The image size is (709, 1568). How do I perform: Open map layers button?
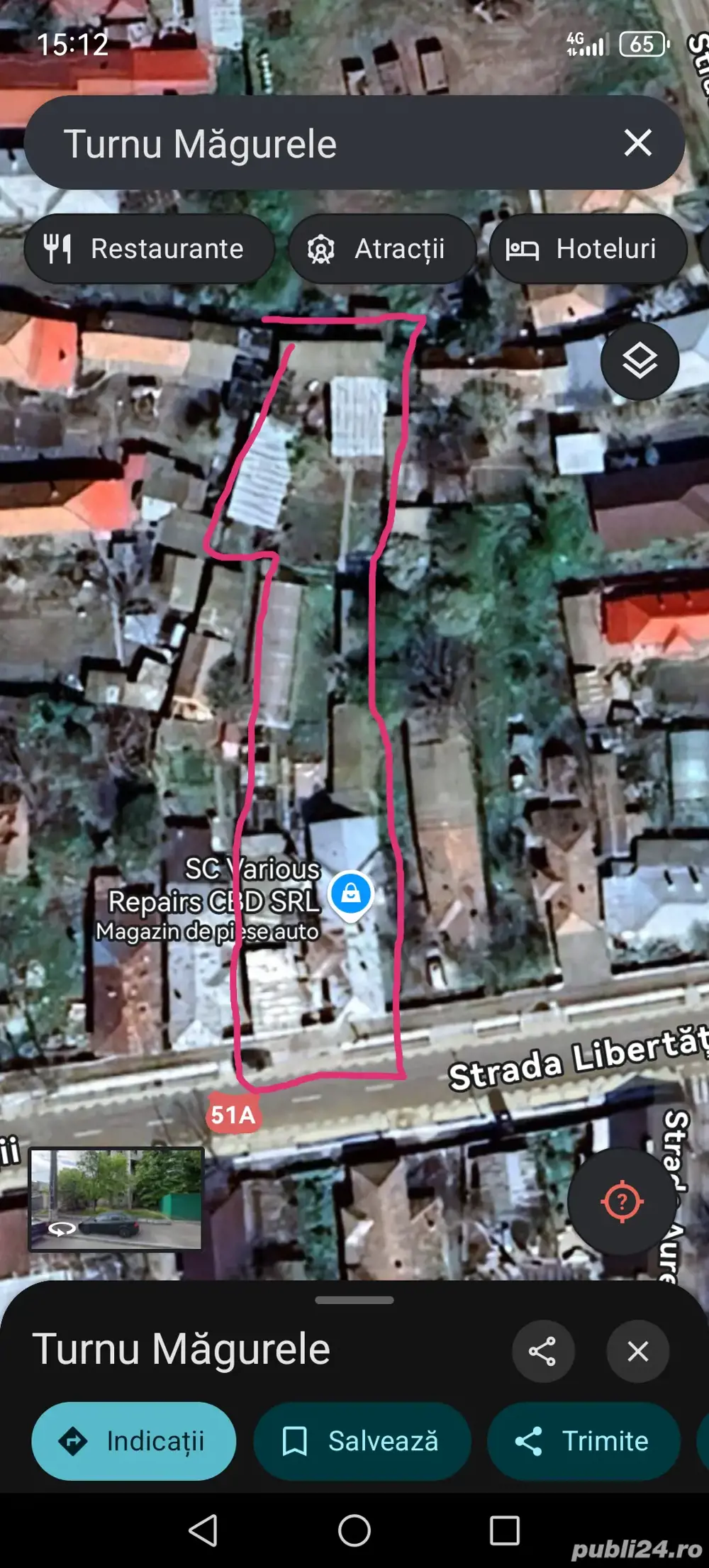tap(640, 361)
